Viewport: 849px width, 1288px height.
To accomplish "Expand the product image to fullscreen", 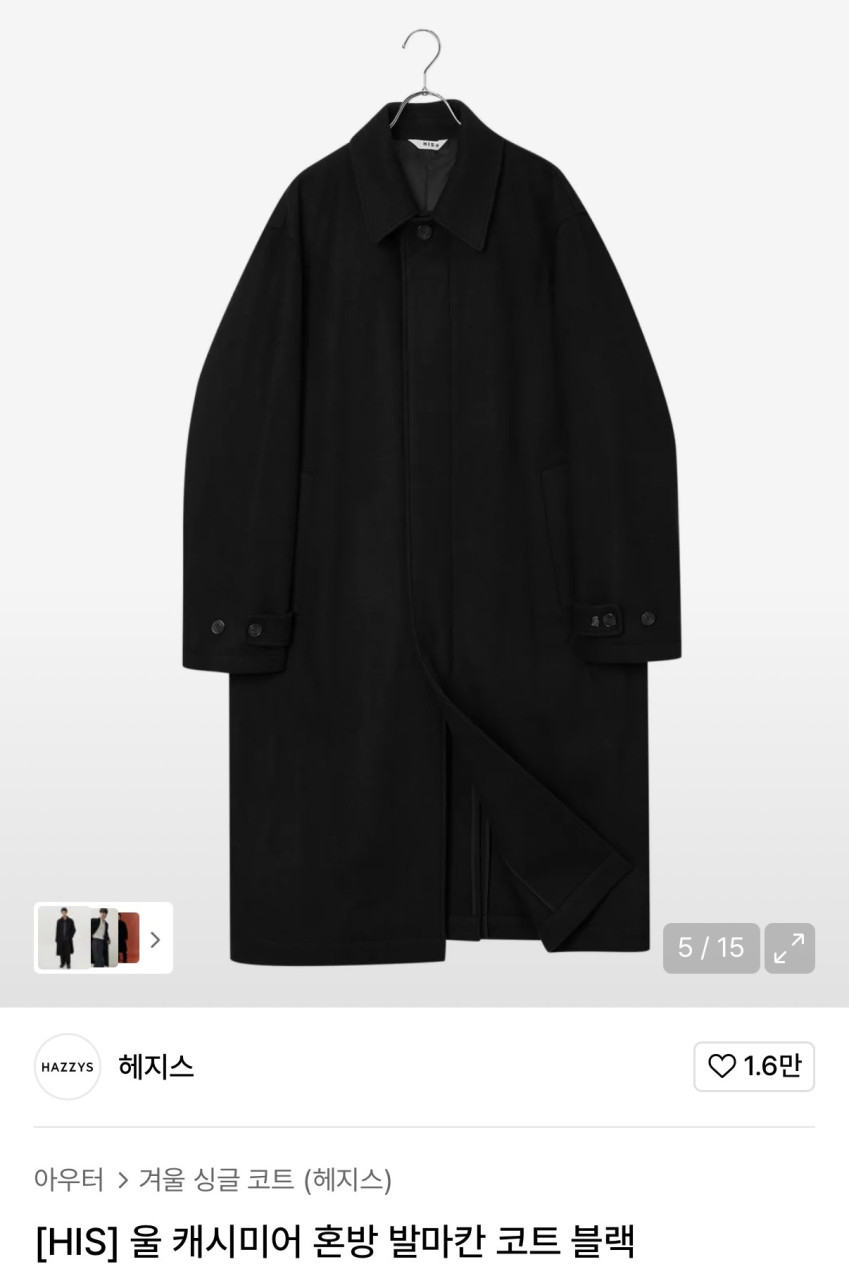I will coord(789,947).
